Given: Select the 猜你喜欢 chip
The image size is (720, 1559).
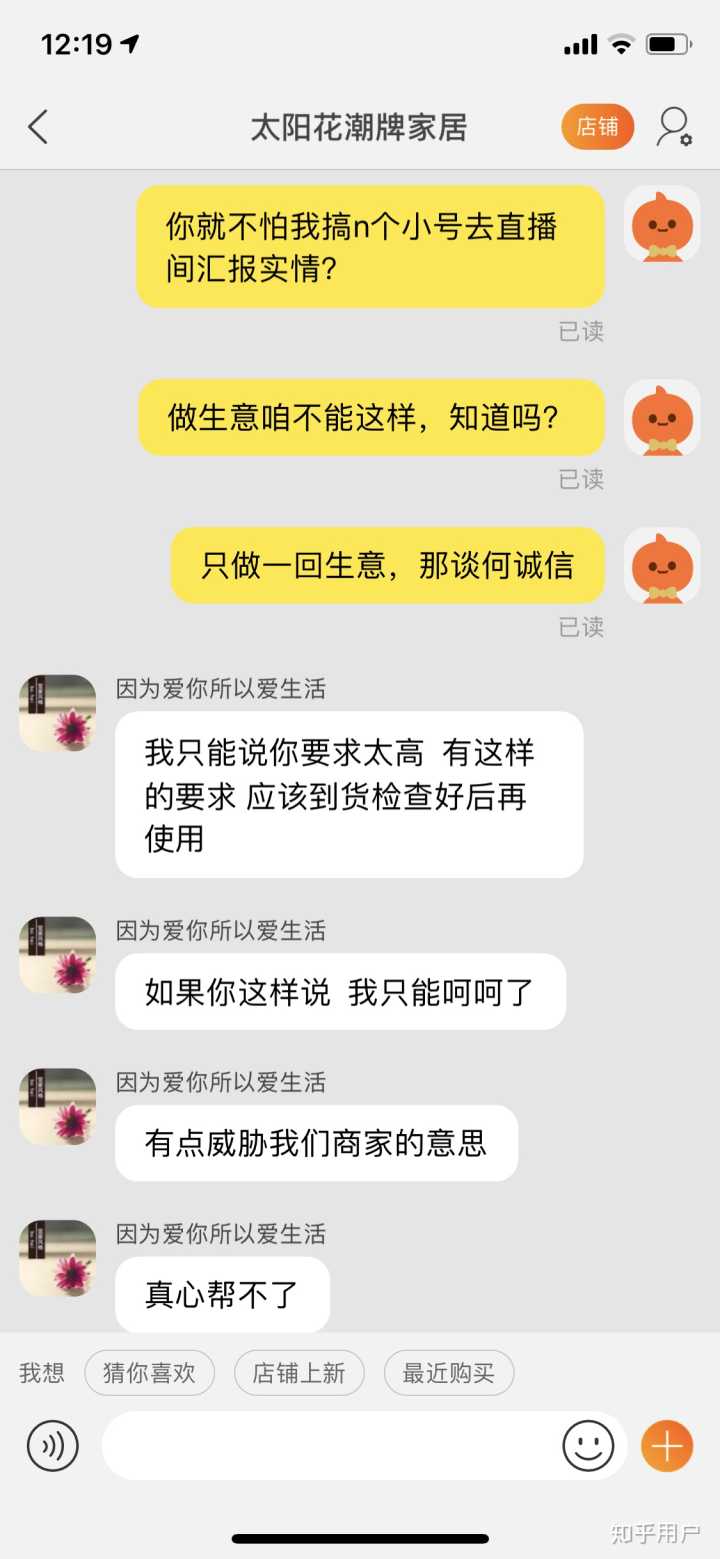Looking at the screenshot, I should point(149,1373).
